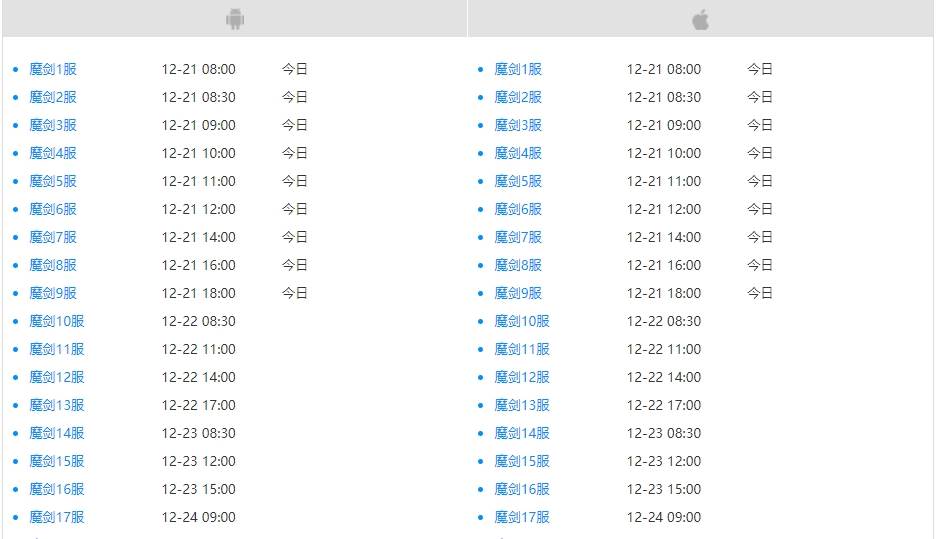Choose 魔剑1服 in the Apple server list
The image size is (938, 539).
518,69
